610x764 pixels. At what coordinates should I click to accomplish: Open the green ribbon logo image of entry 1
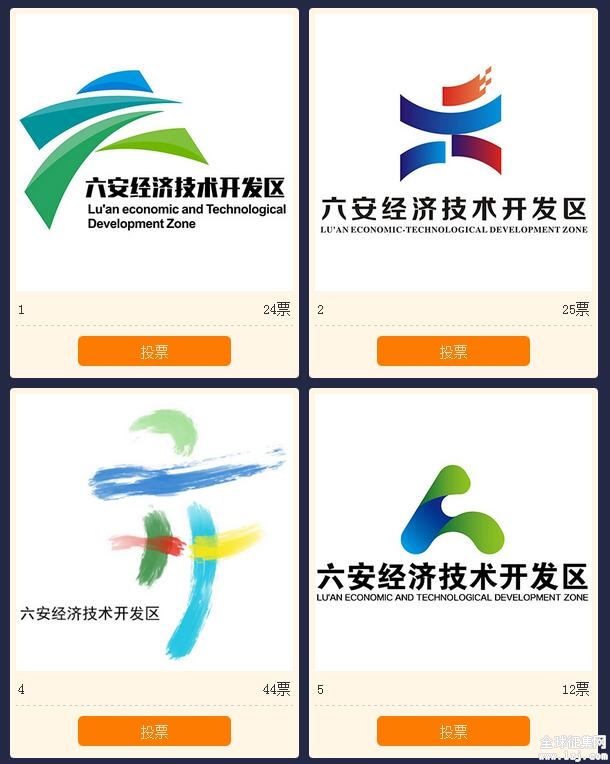(154, 150)
